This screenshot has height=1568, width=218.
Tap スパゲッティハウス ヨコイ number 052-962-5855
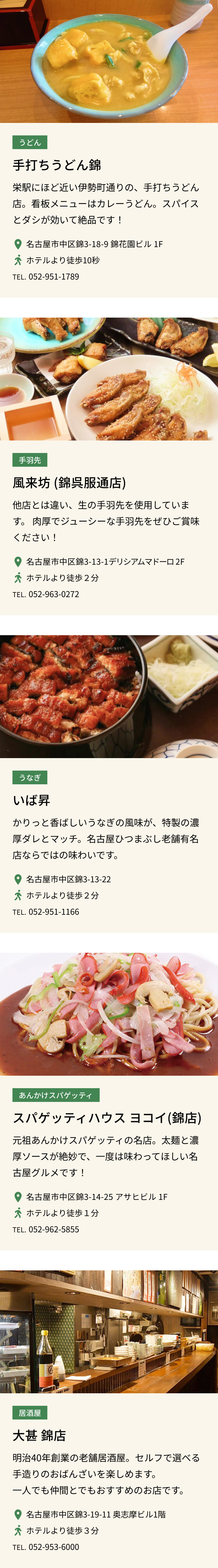click(54, 1229)
